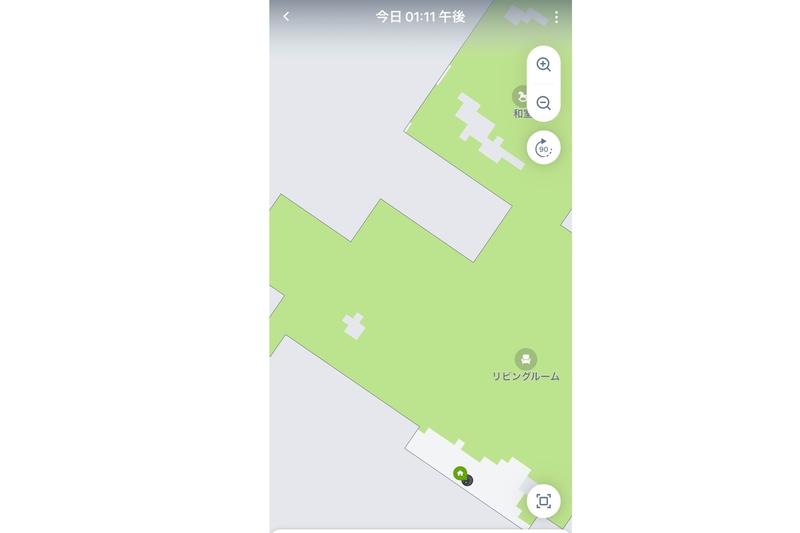
Task: Go back using the top arrow
Action: (286, 16)
